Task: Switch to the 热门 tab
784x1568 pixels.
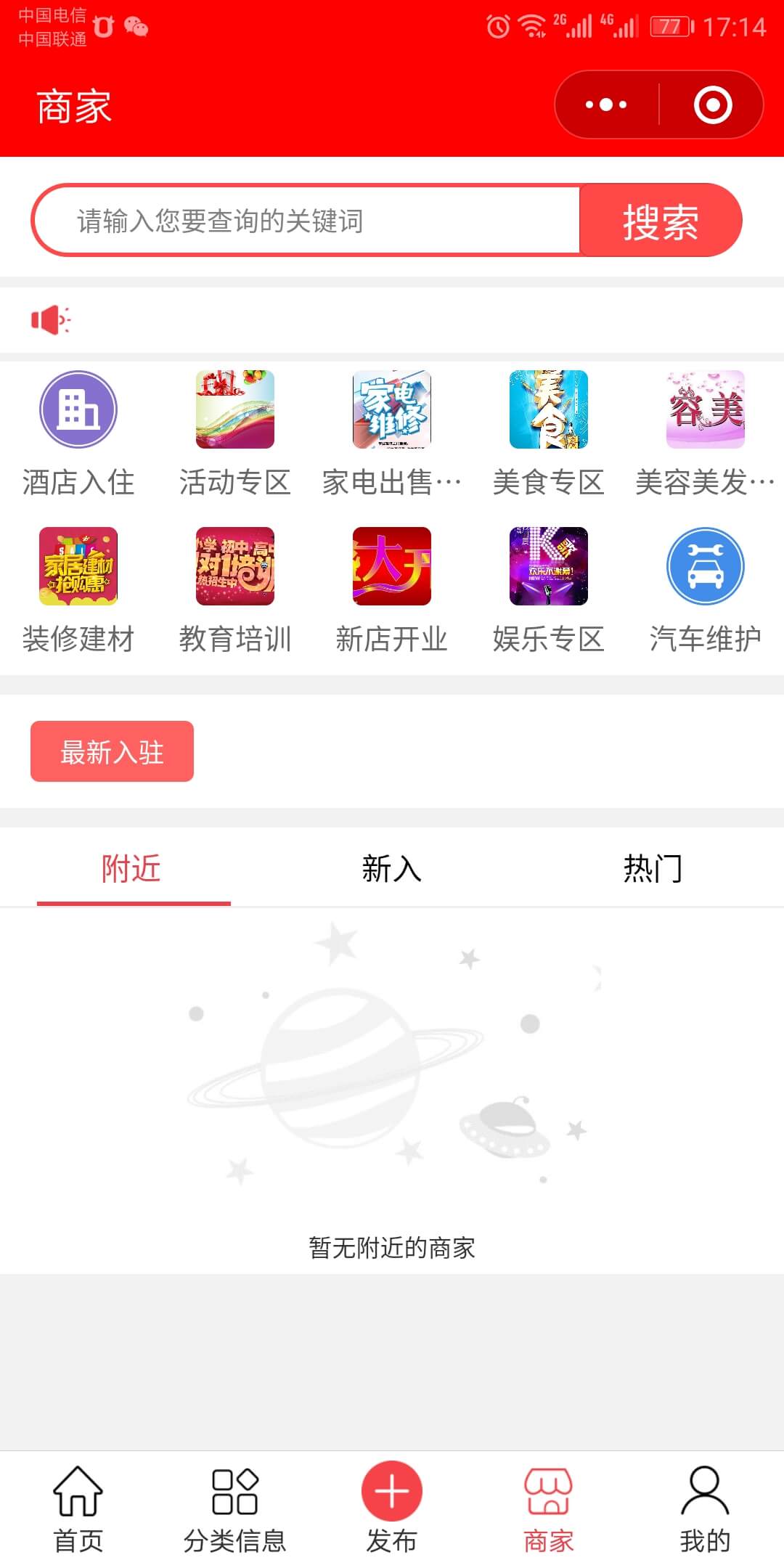Action: pyautogui.click(x=652, y=868)
